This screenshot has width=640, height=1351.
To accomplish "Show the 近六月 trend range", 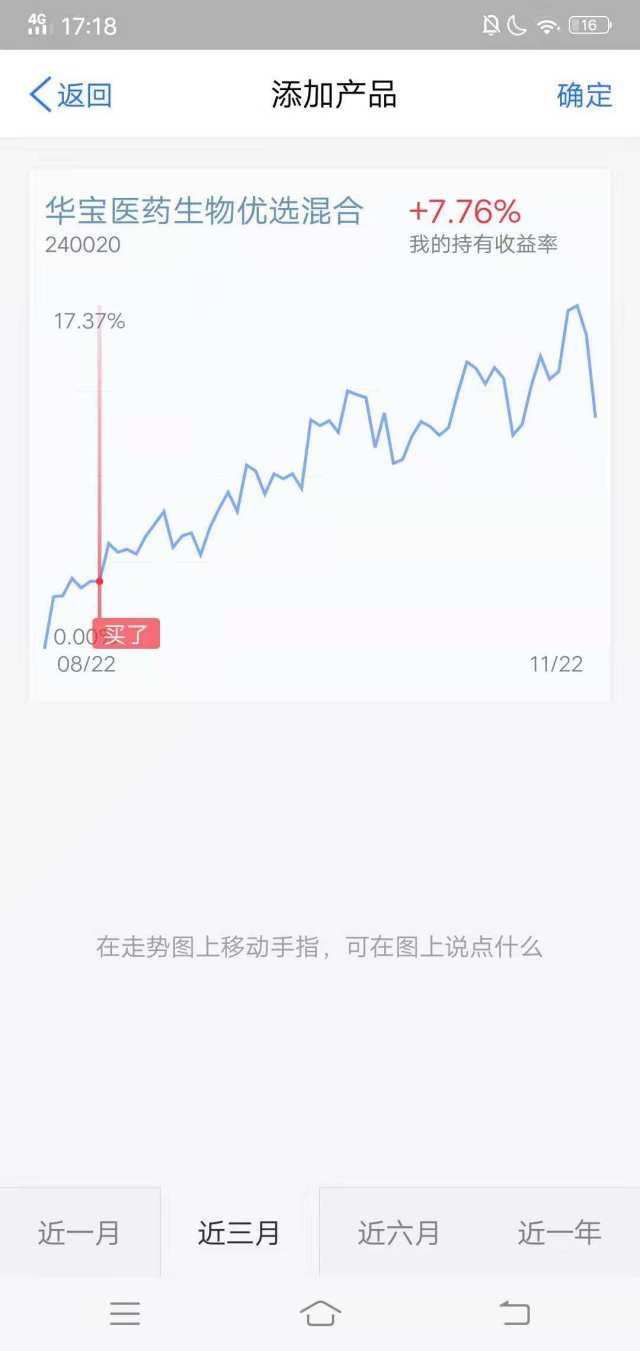I will [x=399, y=1233].
